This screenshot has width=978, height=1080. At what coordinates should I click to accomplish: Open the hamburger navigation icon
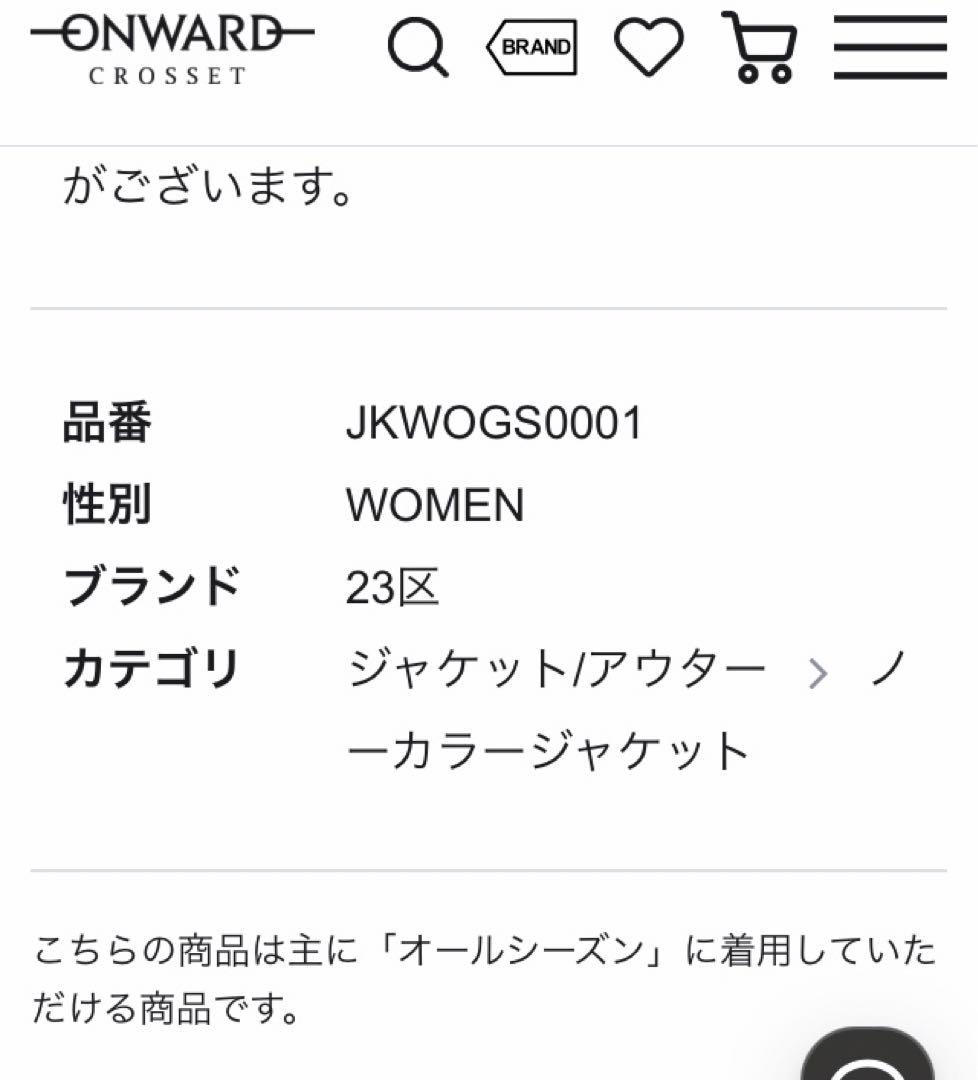[x=890, y=45]
